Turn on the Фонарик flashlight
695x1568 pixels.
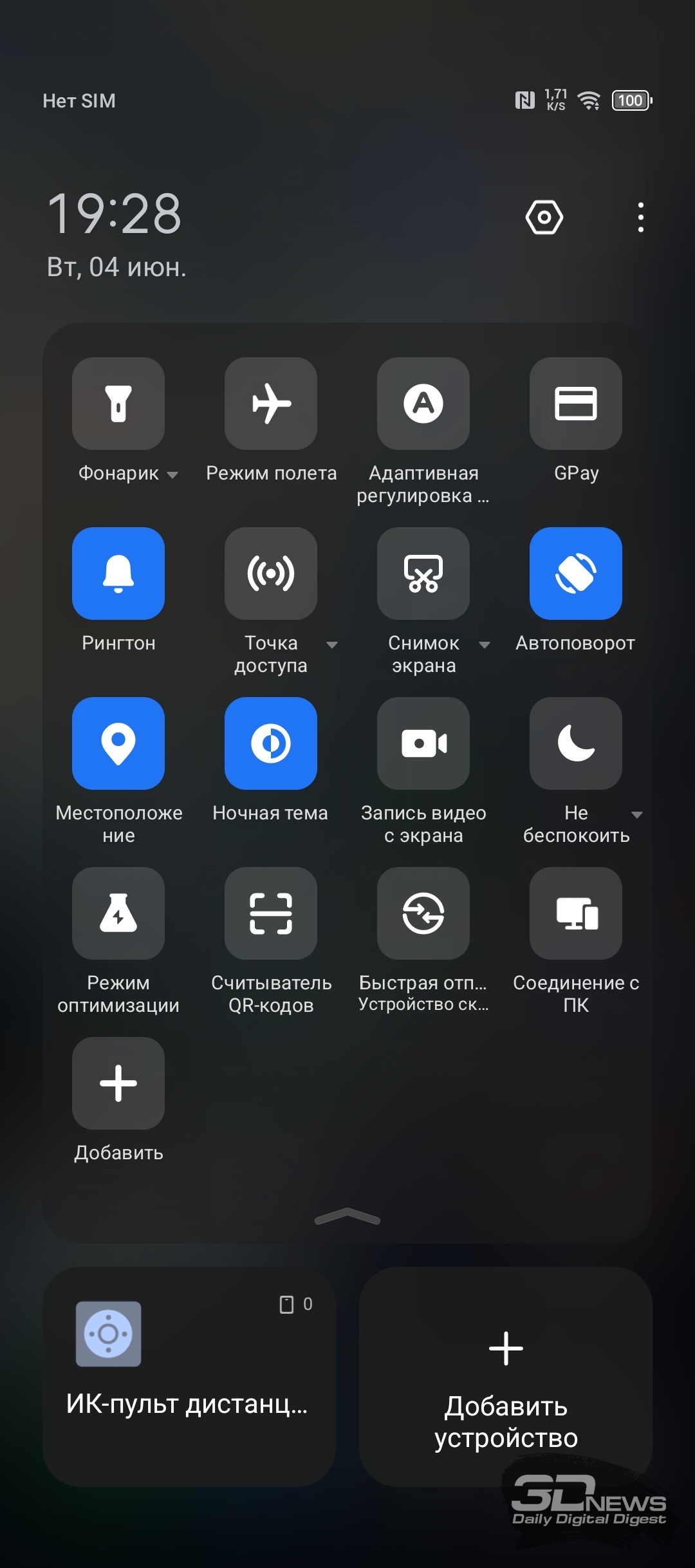(x=118, y=404)
